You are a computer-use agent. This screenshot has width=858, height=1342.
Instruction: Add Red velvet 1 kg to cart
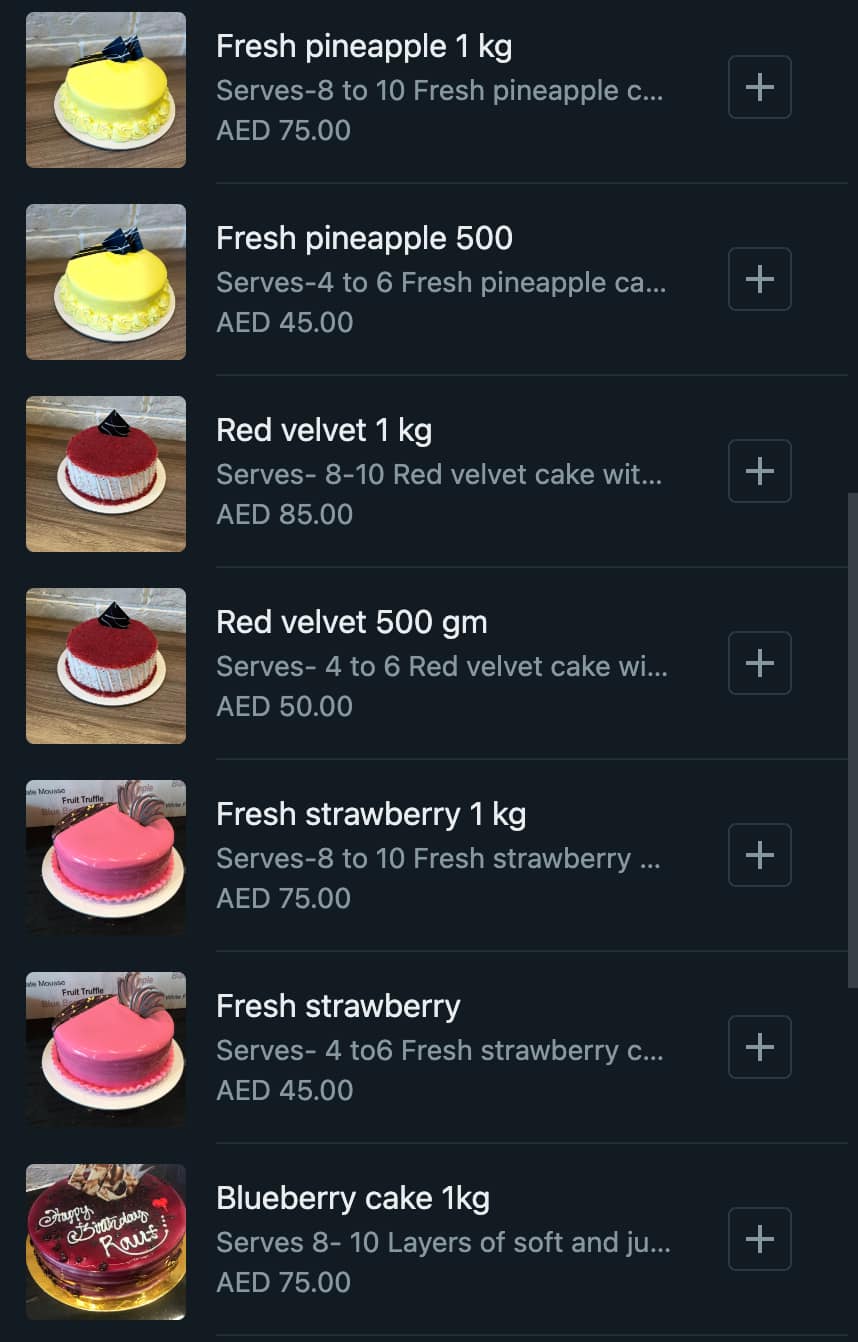point(759,471)
